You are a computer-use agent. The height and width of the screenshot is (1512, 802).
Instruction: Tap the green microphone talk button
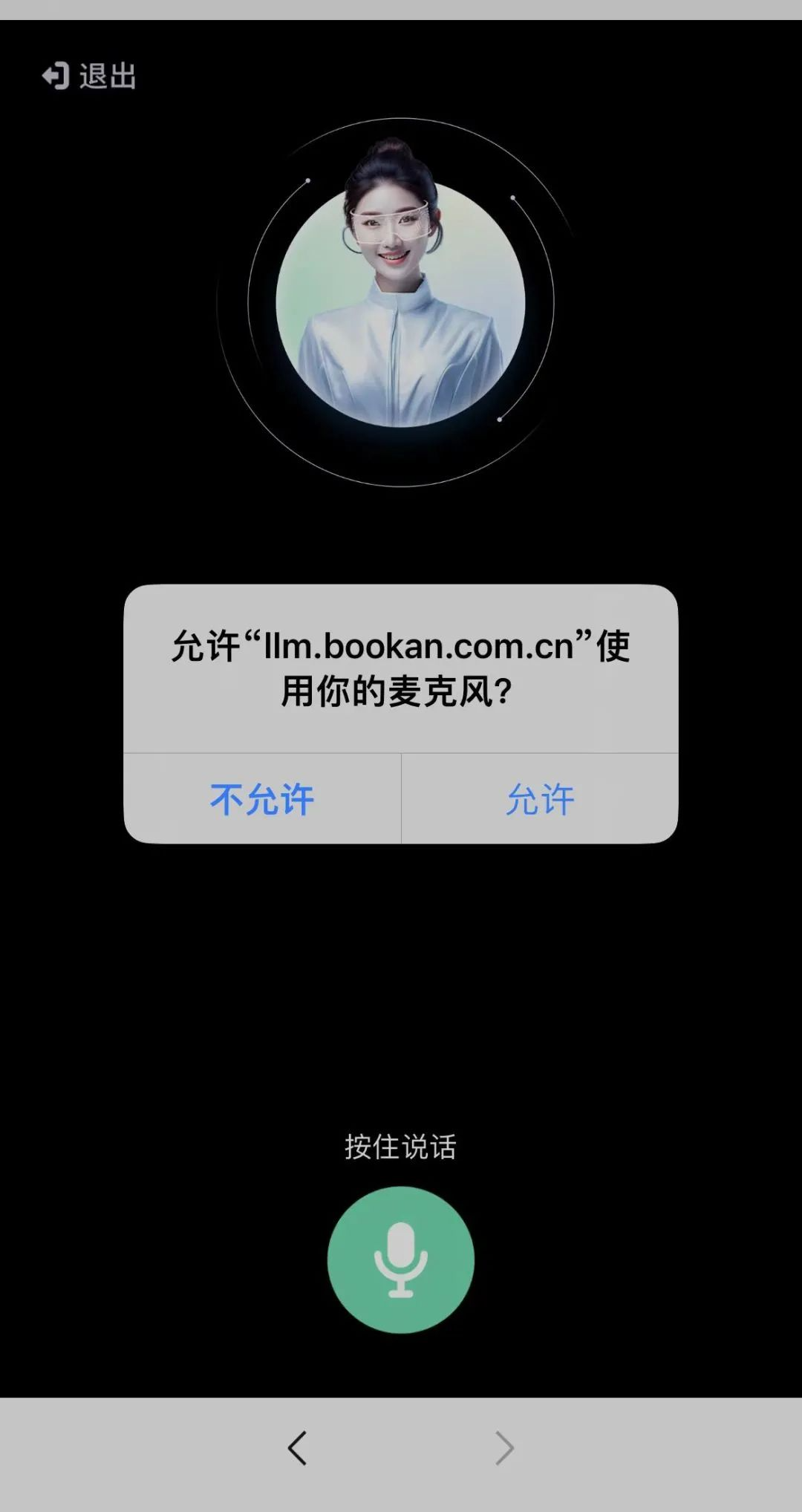coord(400,1260)
